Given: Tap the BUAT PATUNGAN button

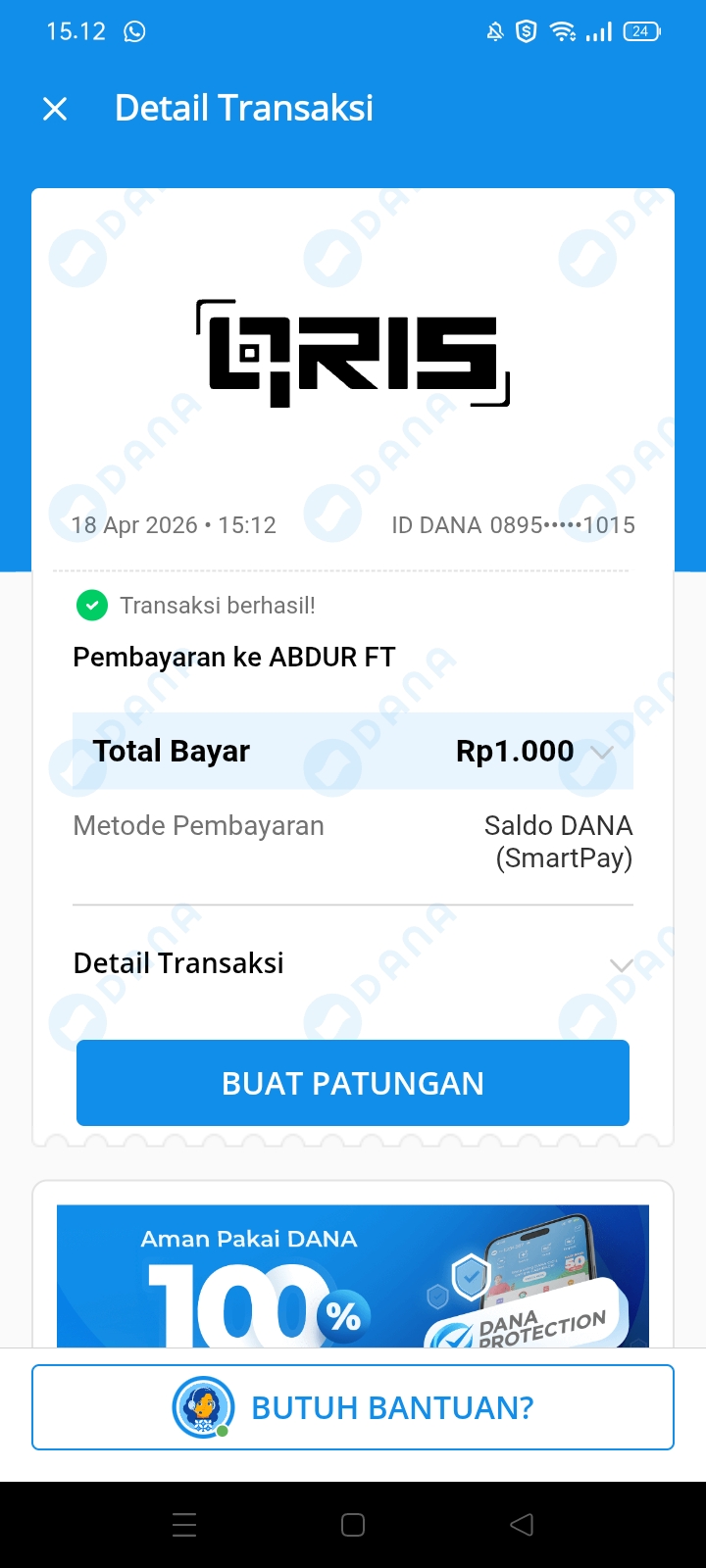Looking at the screenshot, I should 353,1083.
